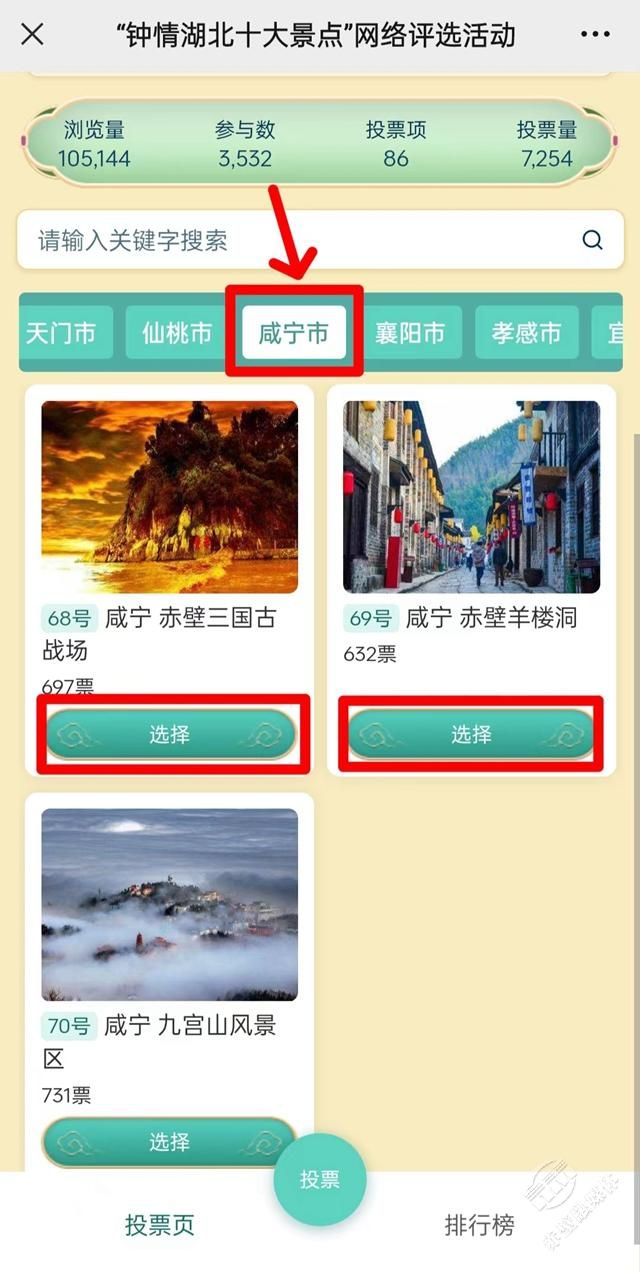Switch to the 孝感市 city tab
Viewport: 640px width, 1272px height.
[x=526, y=333]
